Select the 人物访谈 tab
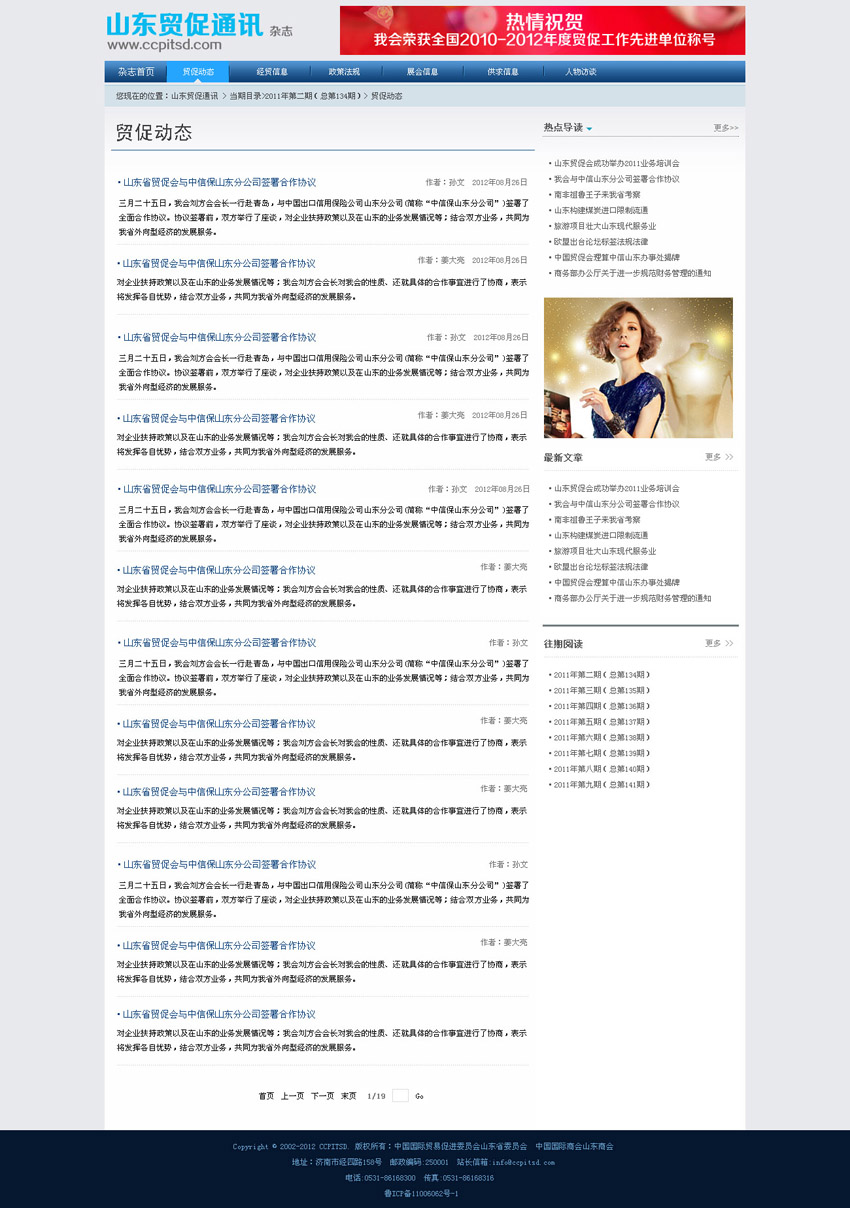Viewport: 850px width, 1208px height. (x=580, y=72)
